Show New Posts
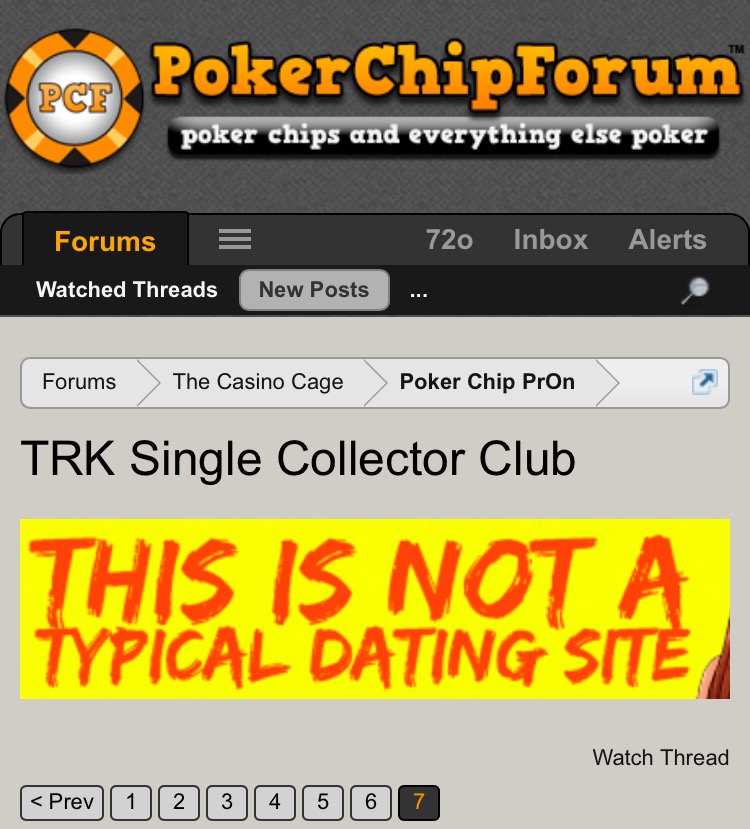The image size is (750, 829). coord(314,290)
